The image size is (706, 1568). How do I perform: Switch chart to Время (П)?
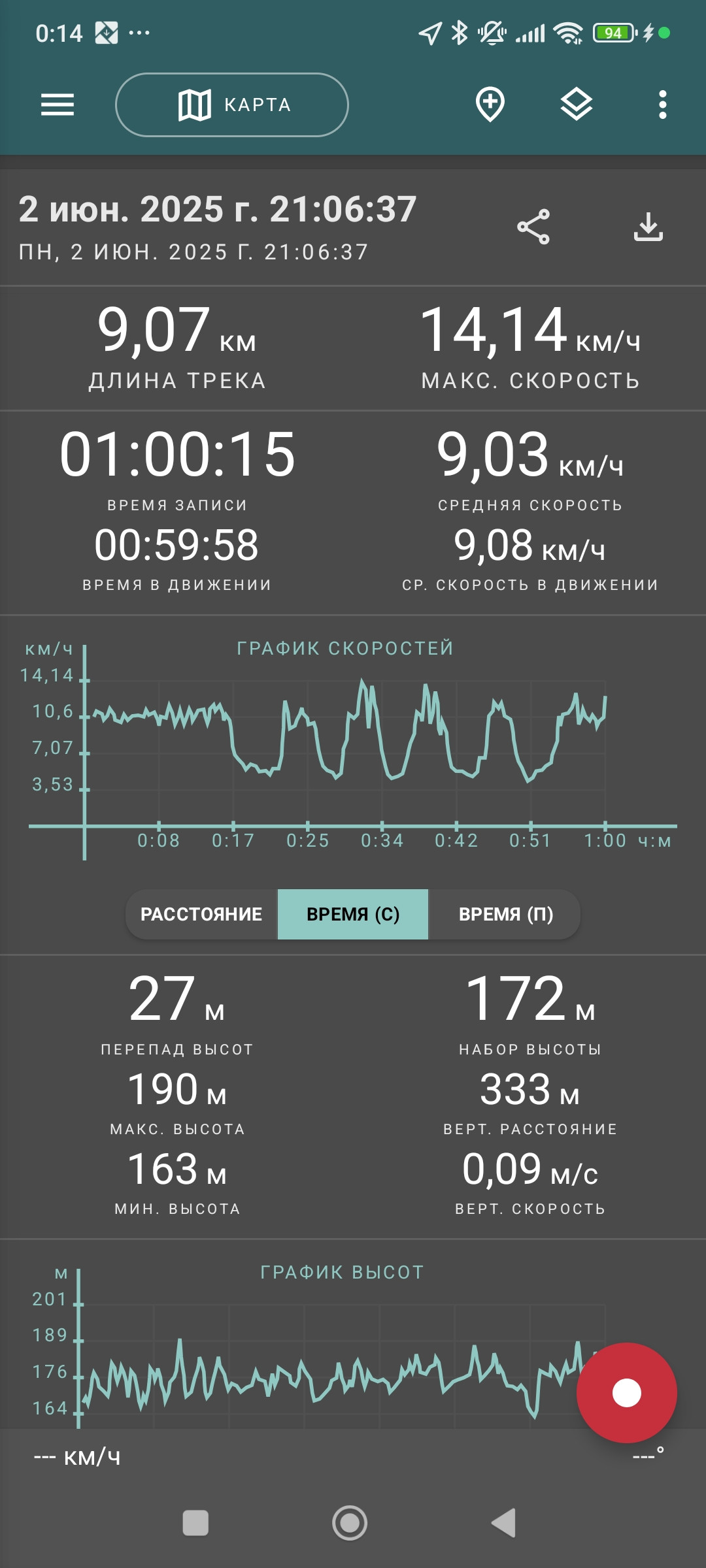pyautogui.click(x=505, y=914)
